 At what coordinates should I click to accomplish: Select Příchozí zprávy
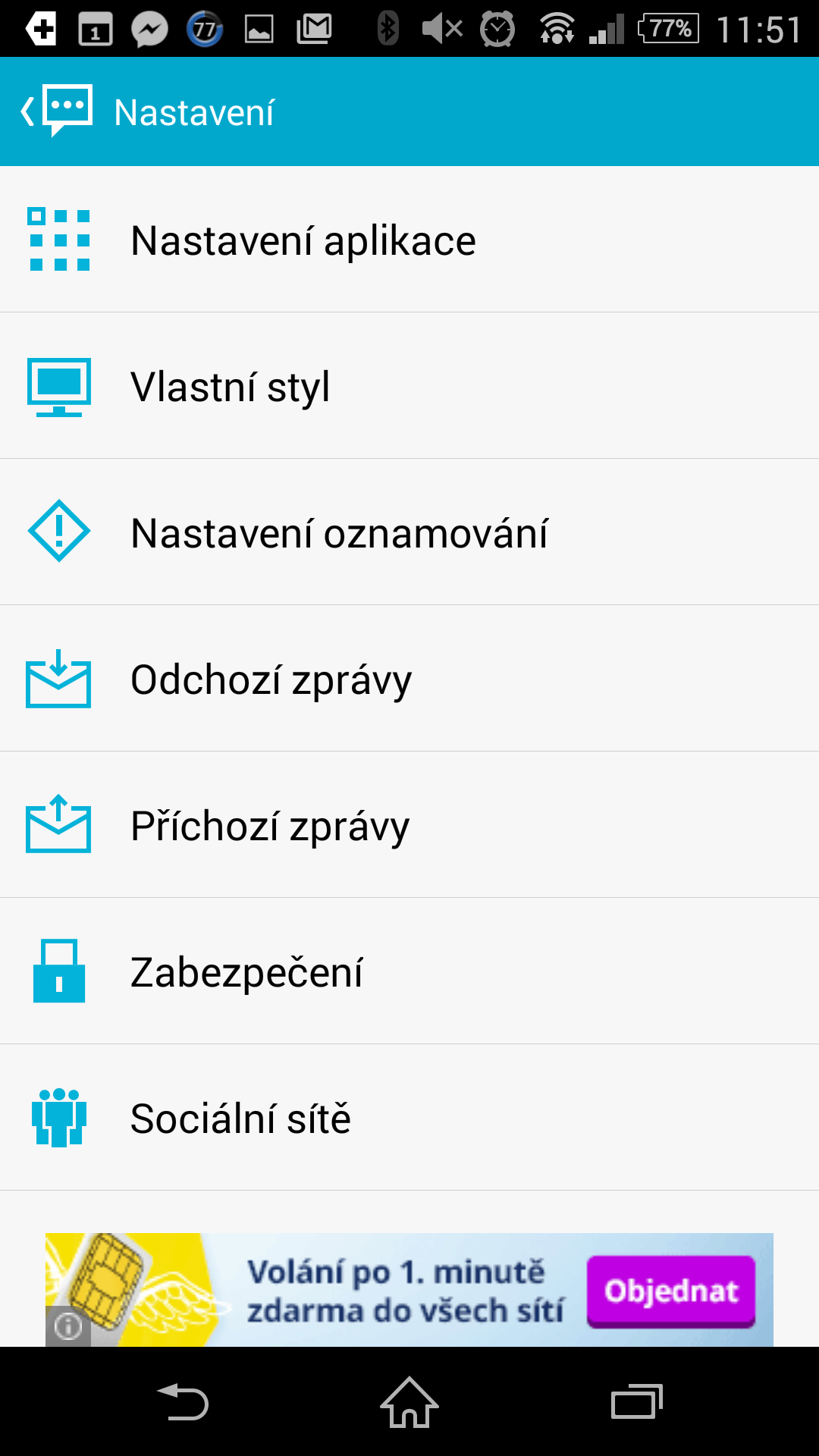(409, 825)
